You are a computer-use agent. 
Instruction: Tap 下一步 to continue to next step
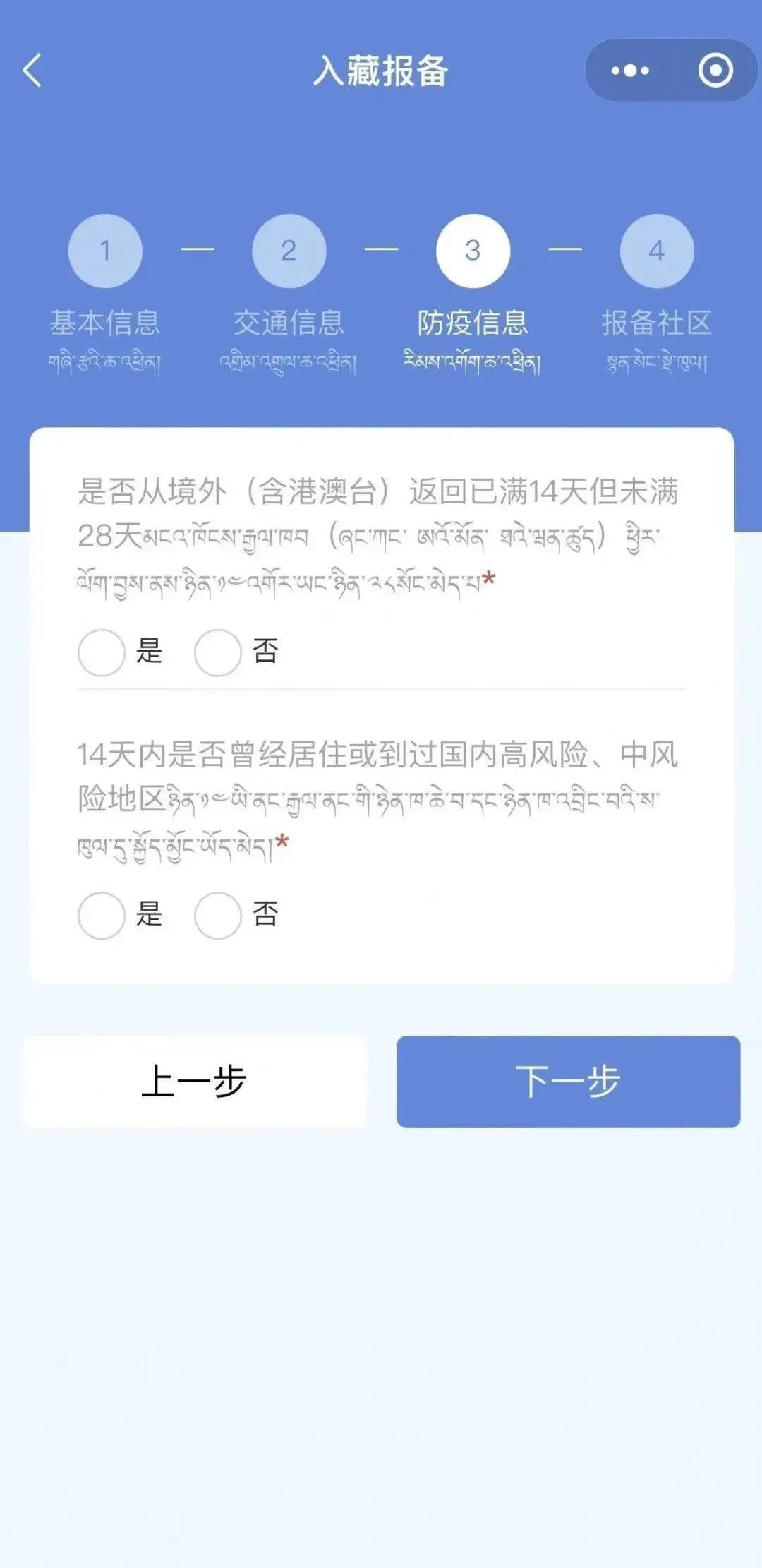[x=568, y=1081]
